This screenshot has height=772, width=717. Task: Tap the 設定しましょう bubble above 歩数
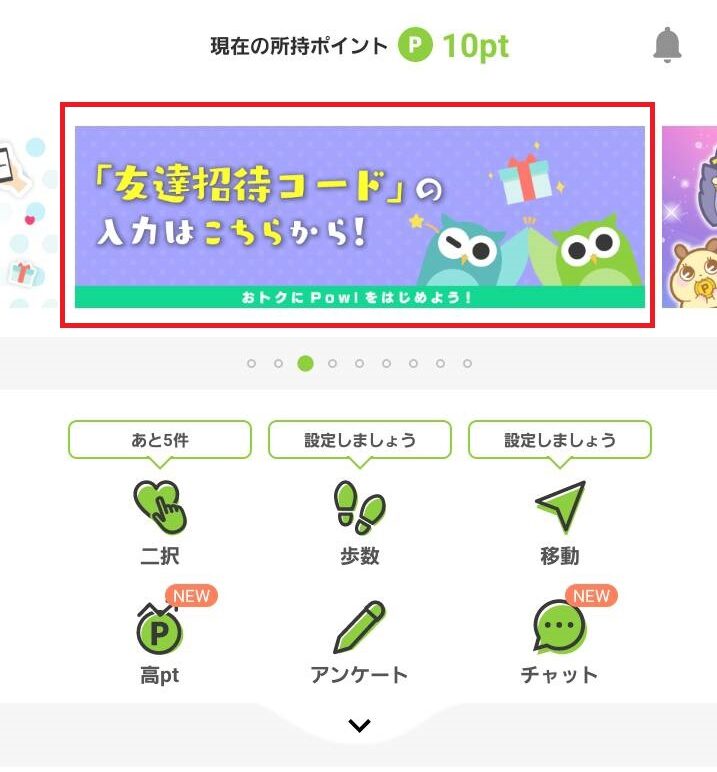point(359,440)
